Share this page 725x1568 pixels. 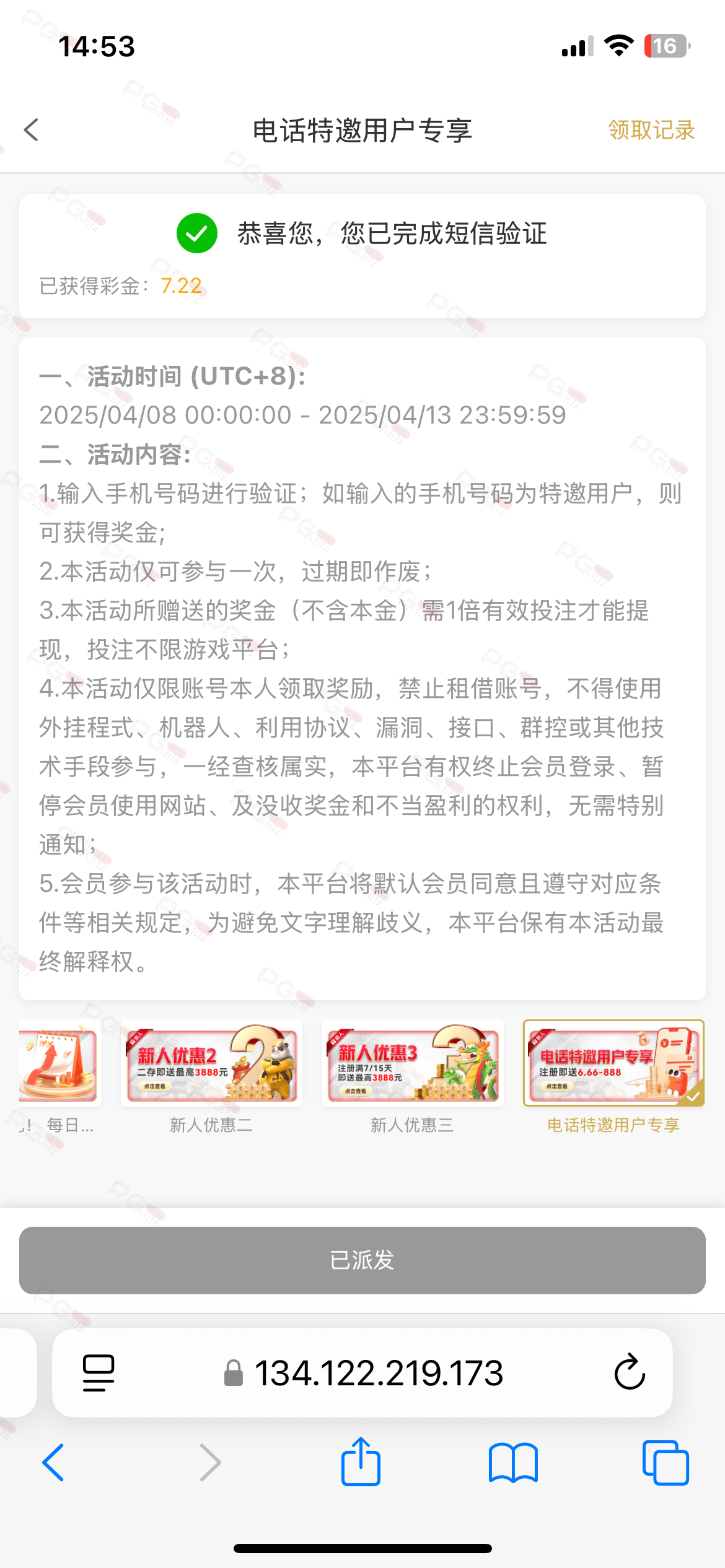(x=361, y=1461)
